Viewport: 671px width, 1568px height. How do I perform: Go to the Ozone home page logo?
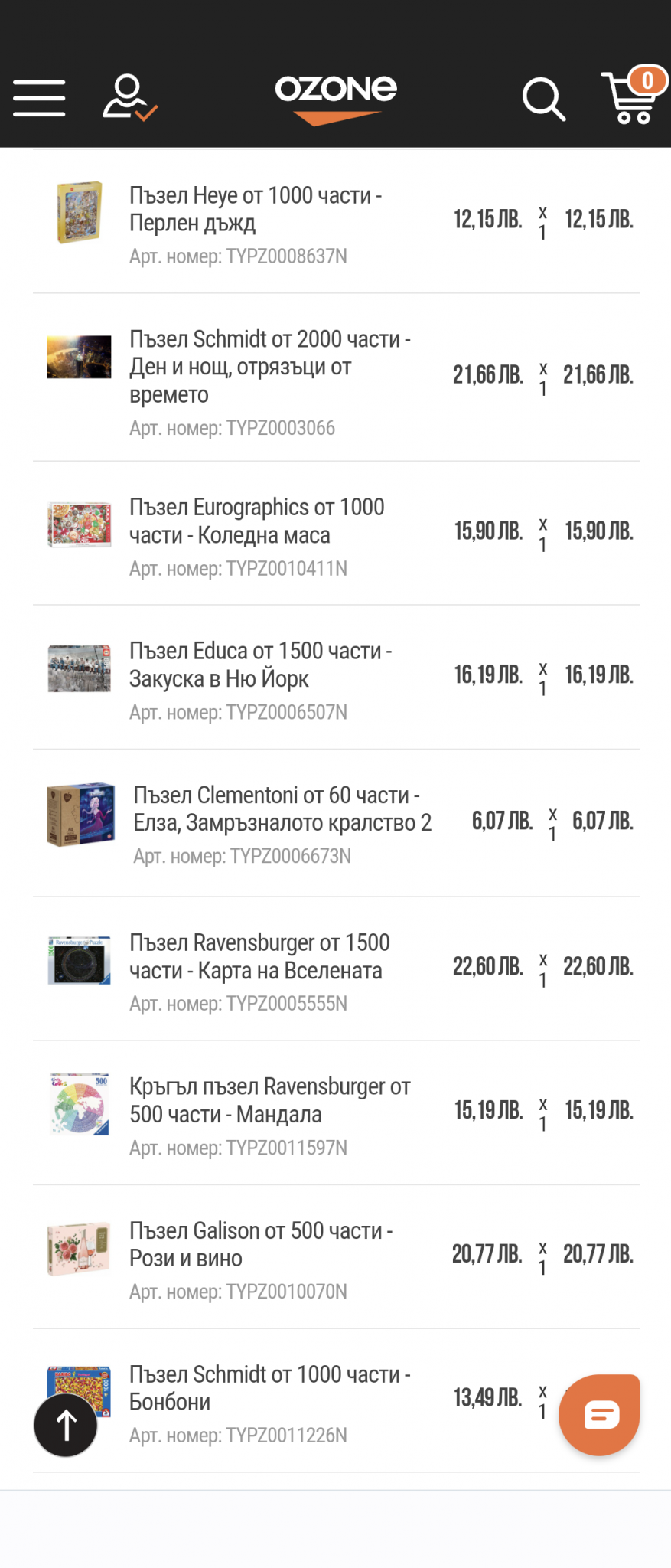[x=336, y=97]
